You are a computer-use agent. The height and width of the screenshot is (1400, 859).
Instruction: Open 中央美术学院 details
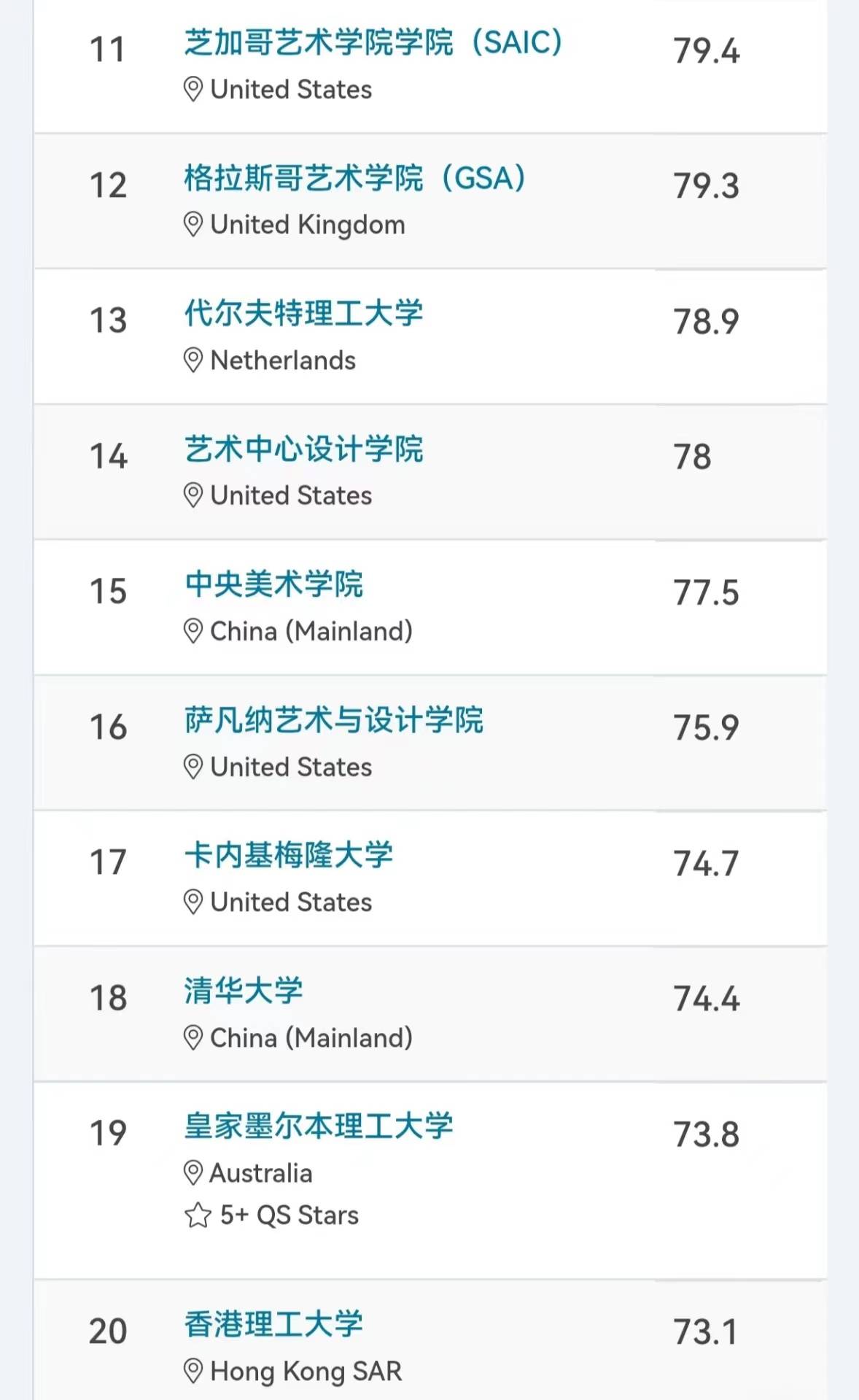tap(273, 584)
